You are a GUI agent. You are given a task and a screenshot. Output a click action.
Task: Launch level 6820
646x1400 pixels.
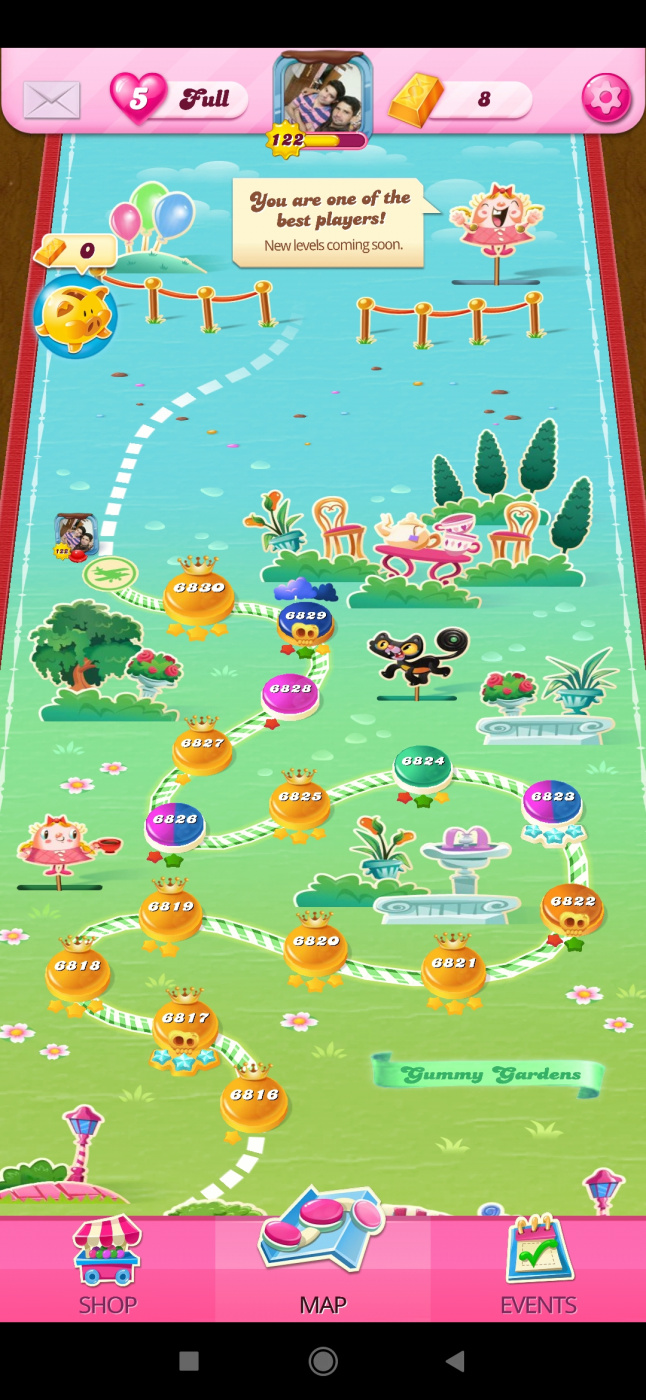pyautogui.click(x=316, y=947)
